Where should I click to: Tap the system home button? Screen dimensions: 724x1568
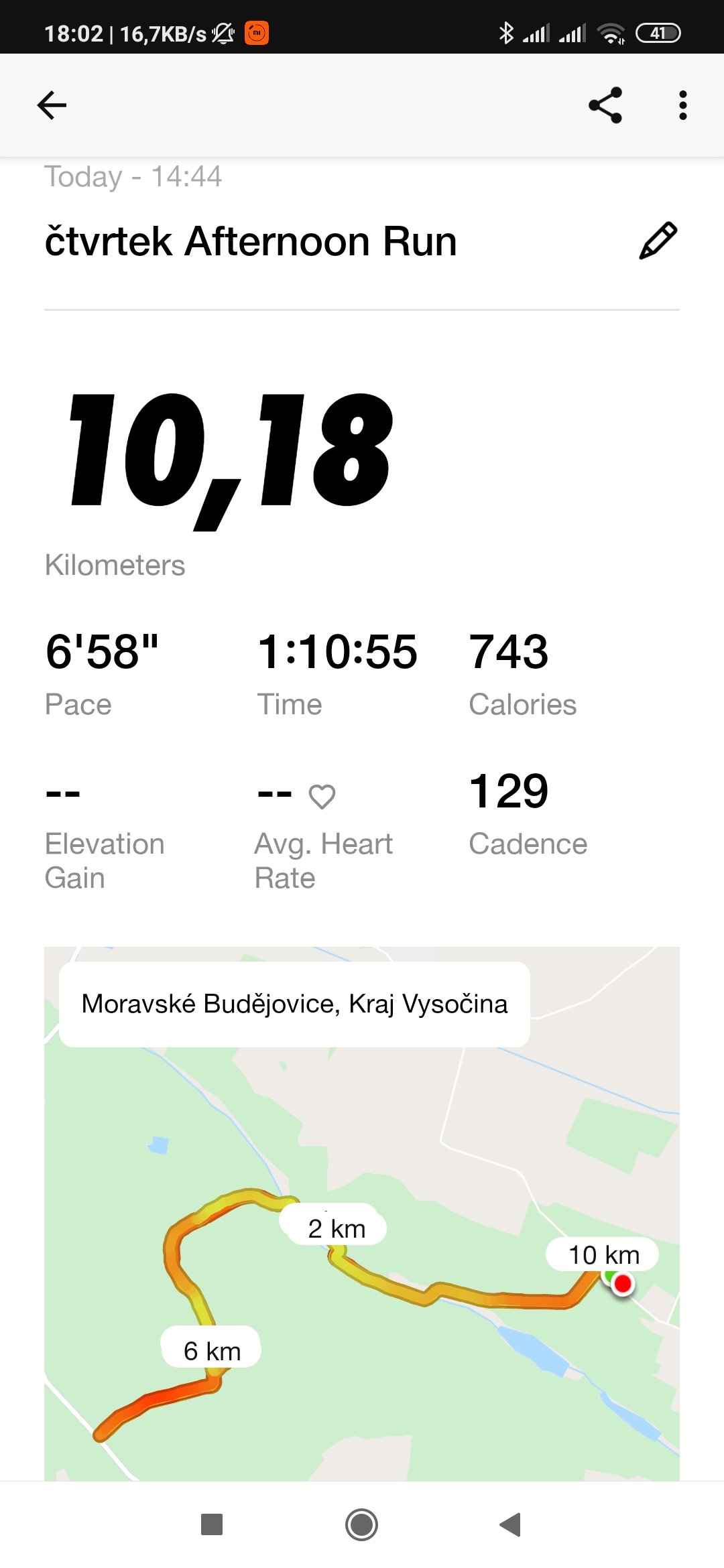(x=362, y=1524)
